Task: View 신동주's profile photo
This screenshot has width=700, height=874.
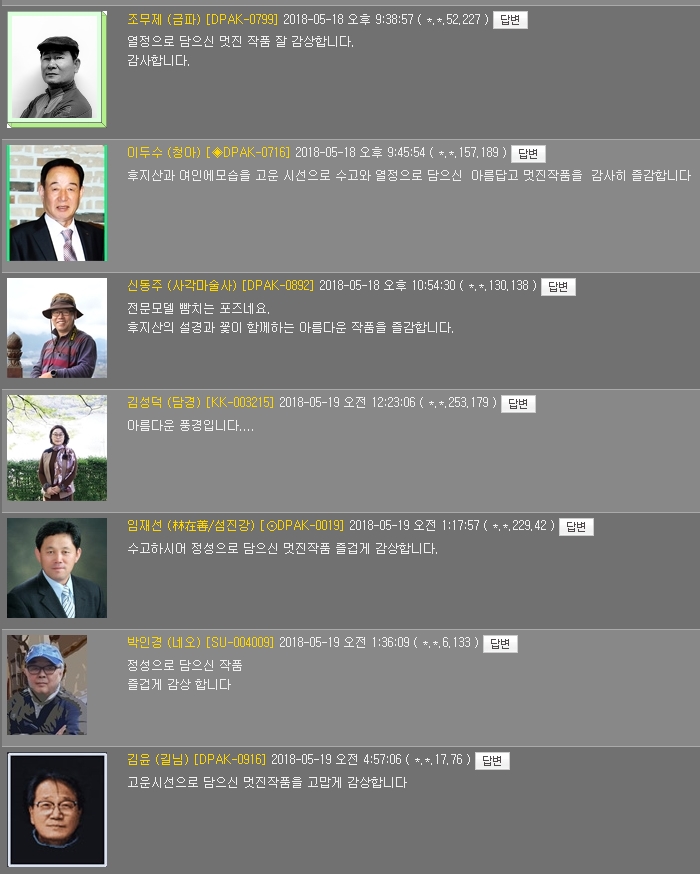Action: 57,328
